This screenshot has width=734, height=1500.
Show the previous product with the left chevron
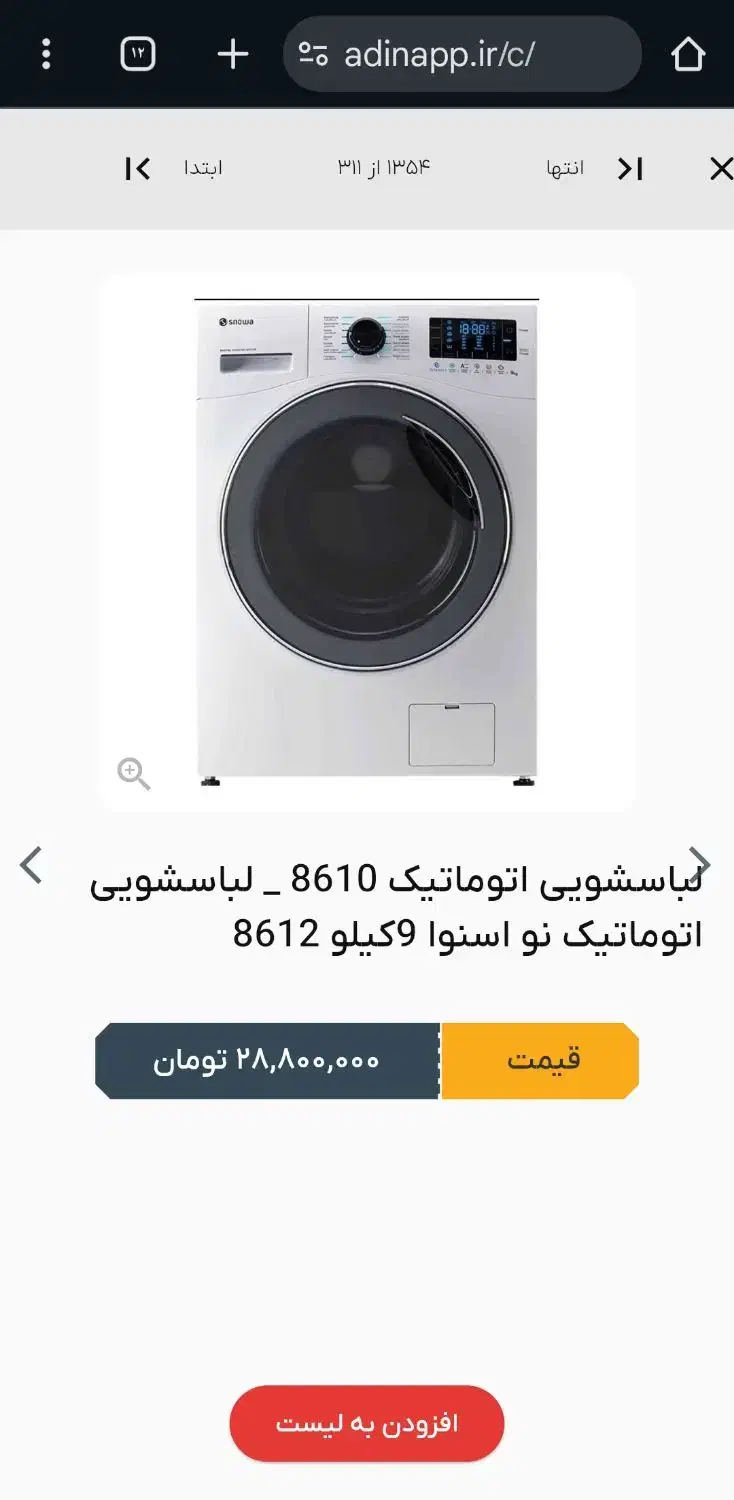(x=28, y=862)
